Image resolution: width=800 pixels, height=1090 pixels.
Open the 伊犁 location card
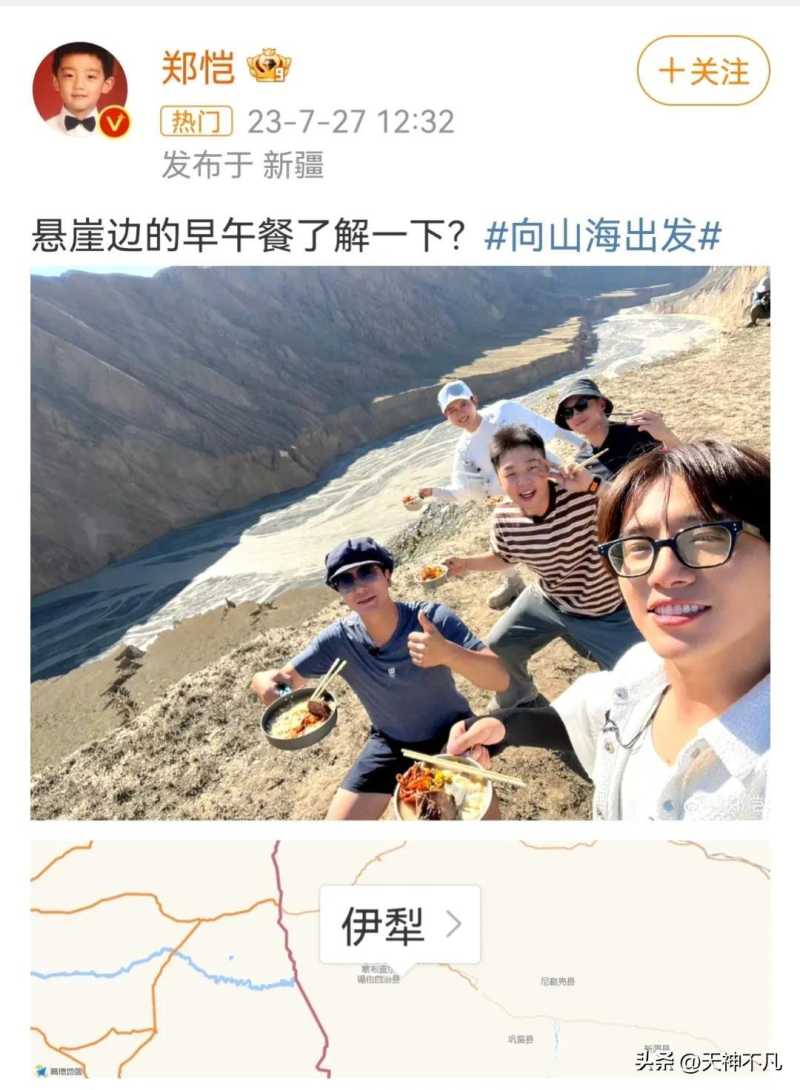tap(400, 925)
